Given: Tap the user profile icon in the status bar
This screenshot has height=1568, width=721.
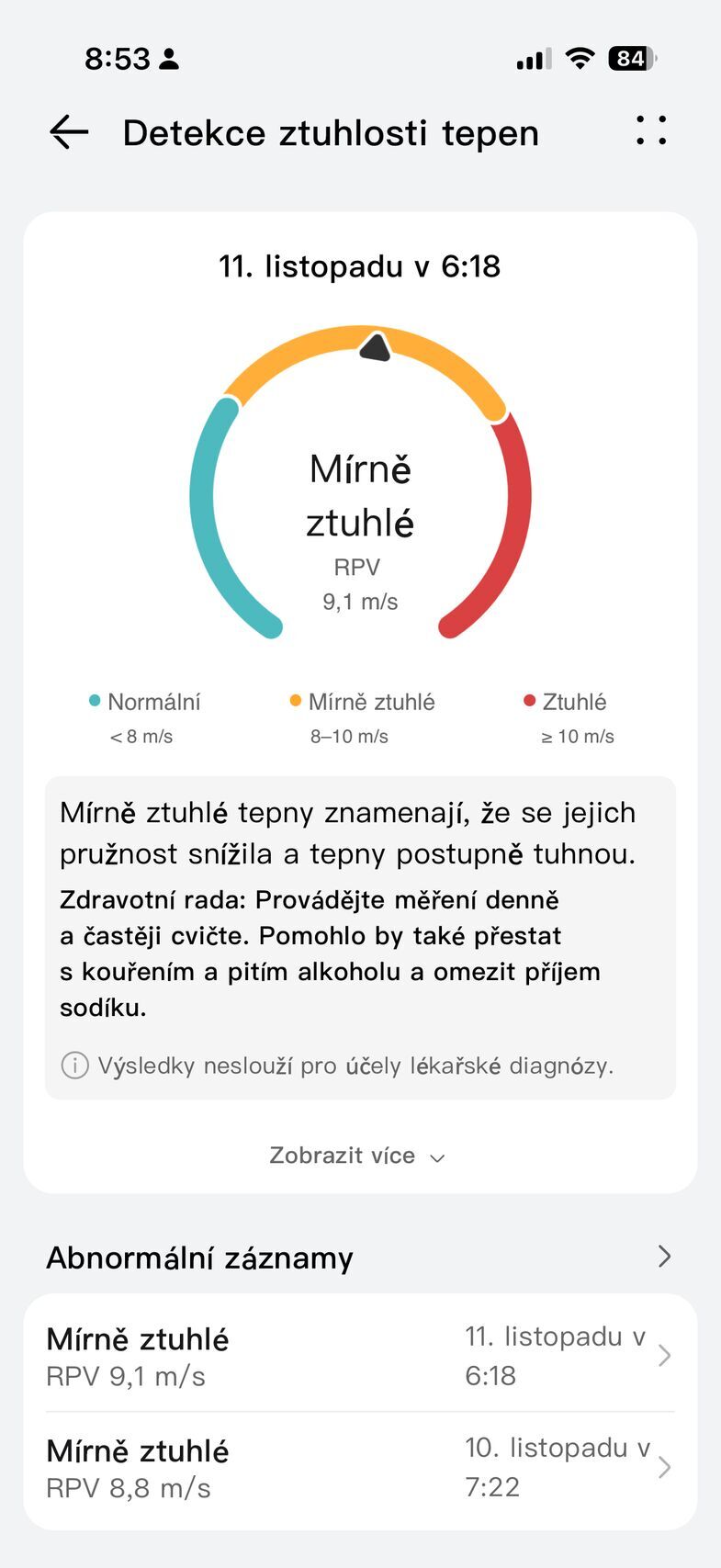Looking at the screenshot, I should tap(168, 58).
